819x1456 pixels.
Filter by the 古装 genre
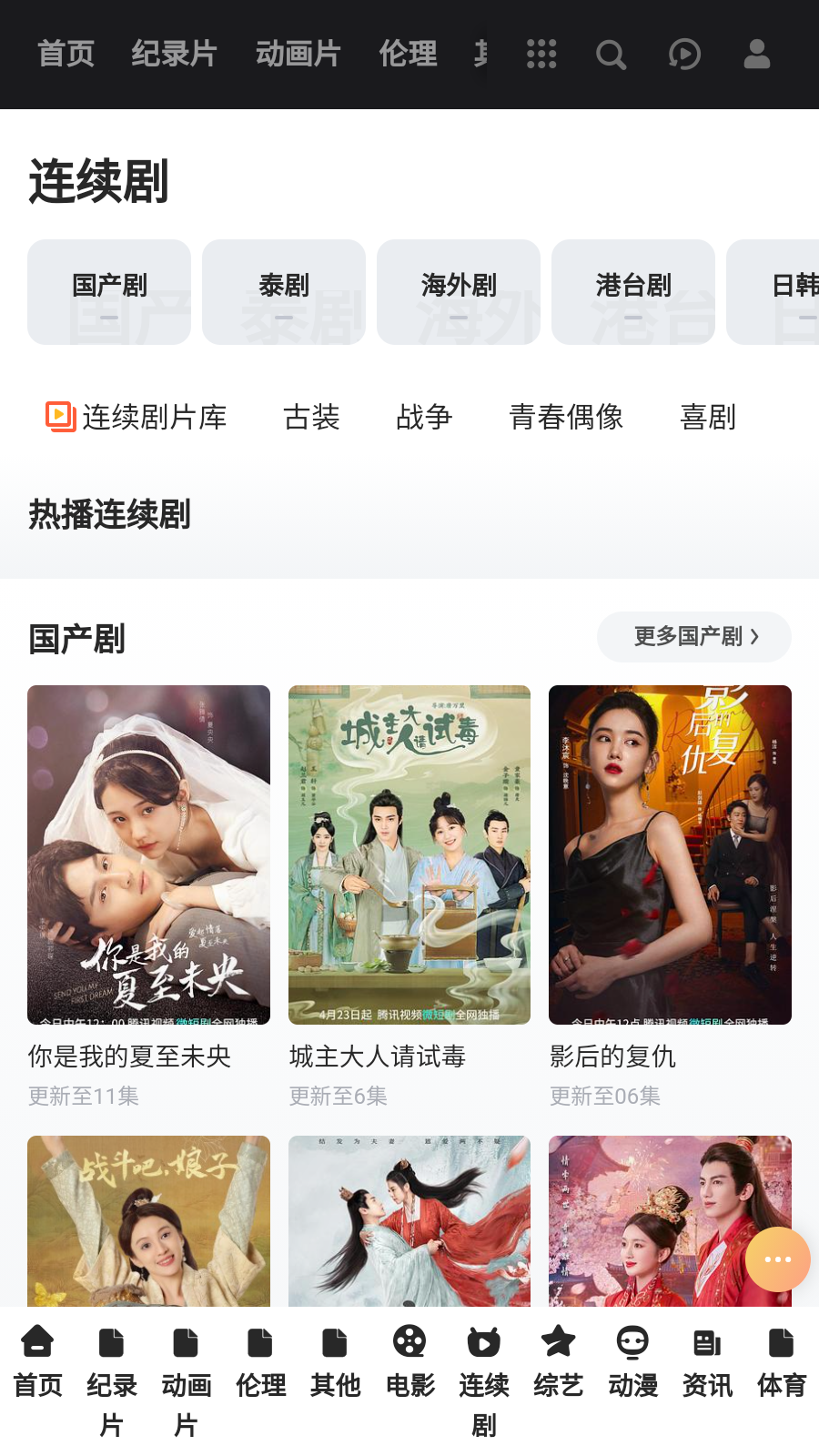coord(311,417)
